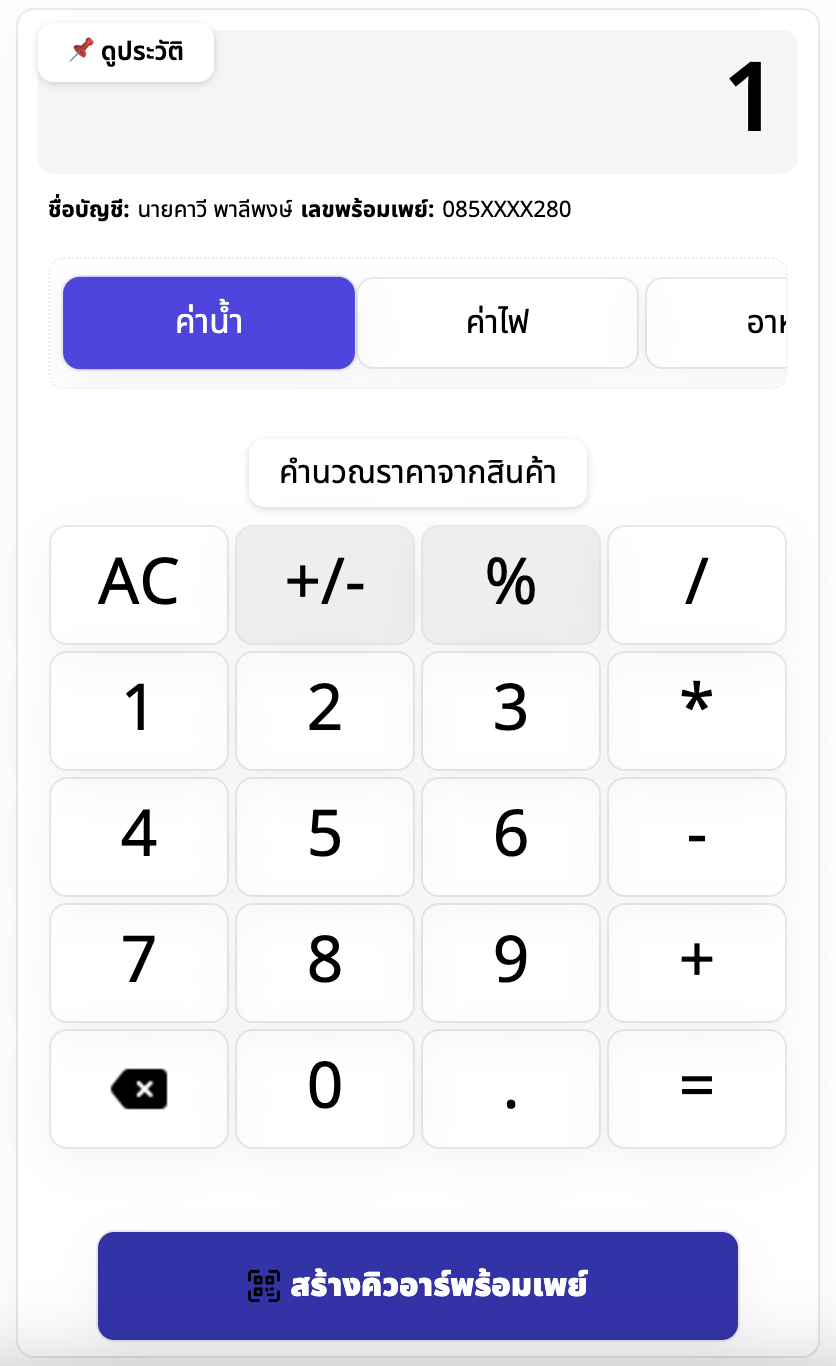836x1366 pixels.
Task: Open ดูประวัติ history
Action: tap(126, 52)
